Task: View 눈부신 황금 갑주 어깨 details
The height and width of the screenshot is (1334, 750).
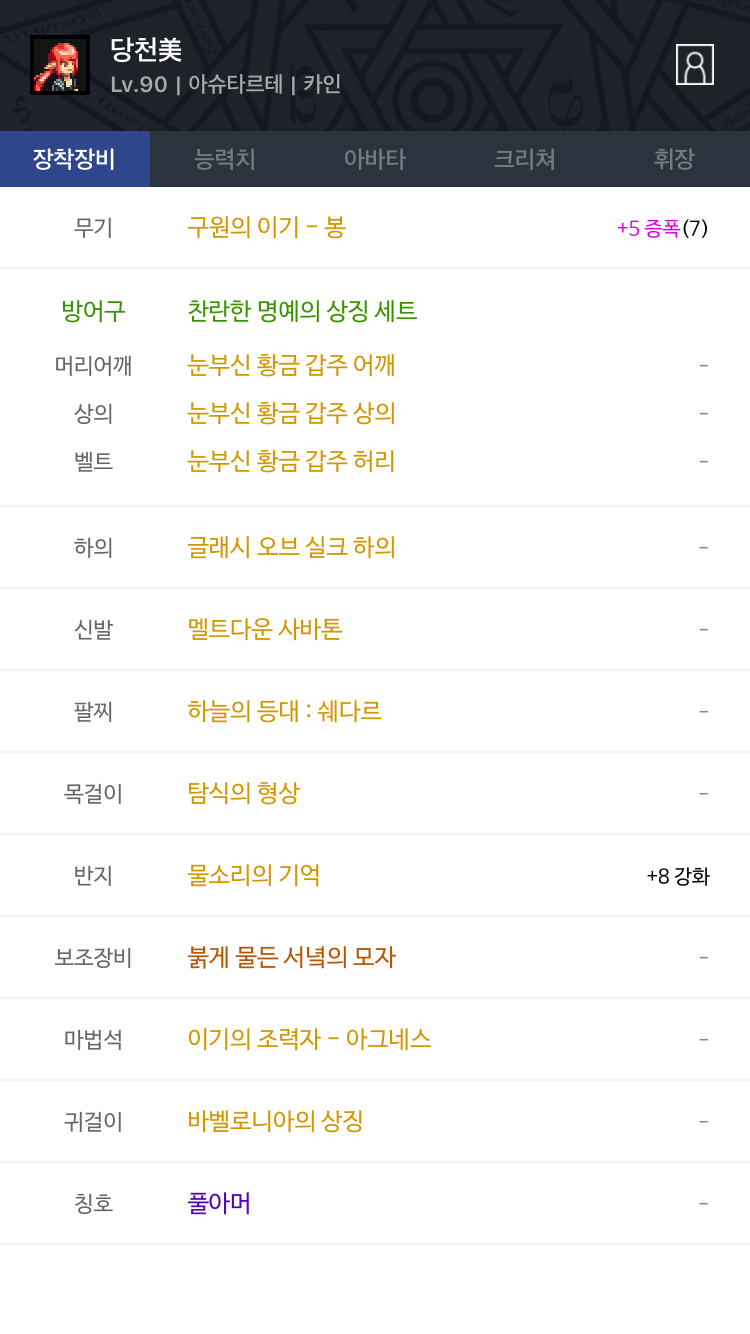Action: (291, 365)
